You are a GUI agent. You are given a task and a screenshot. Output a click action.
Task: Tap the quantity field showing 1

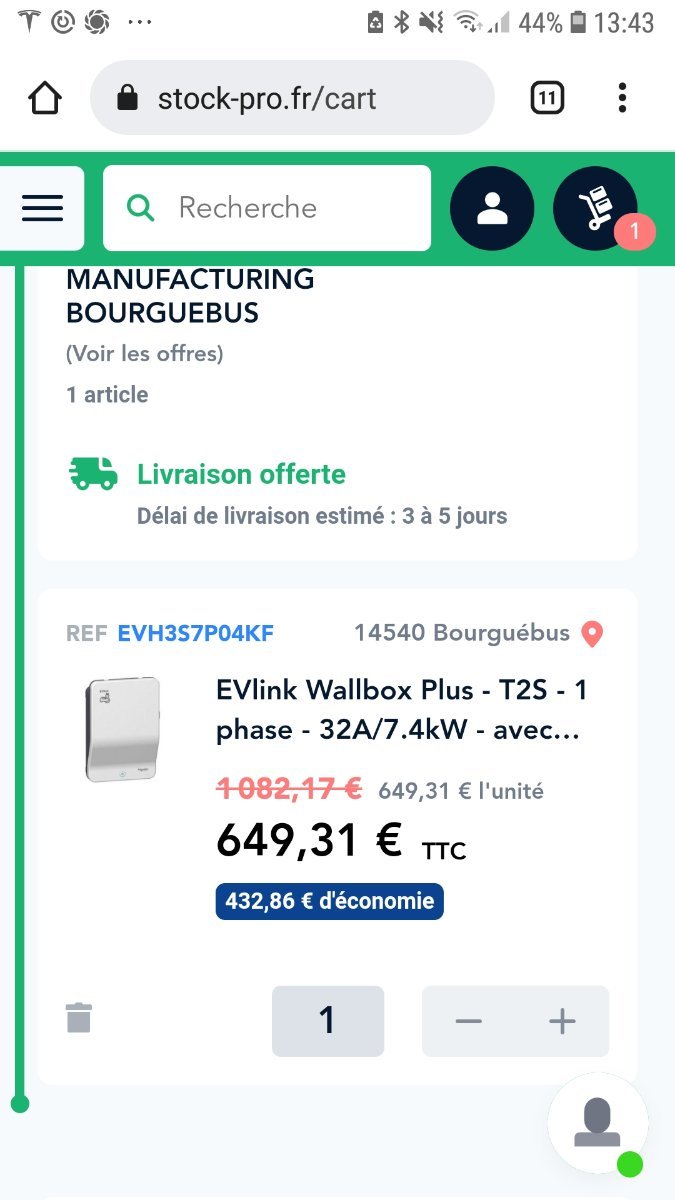tap(328, 1021)
